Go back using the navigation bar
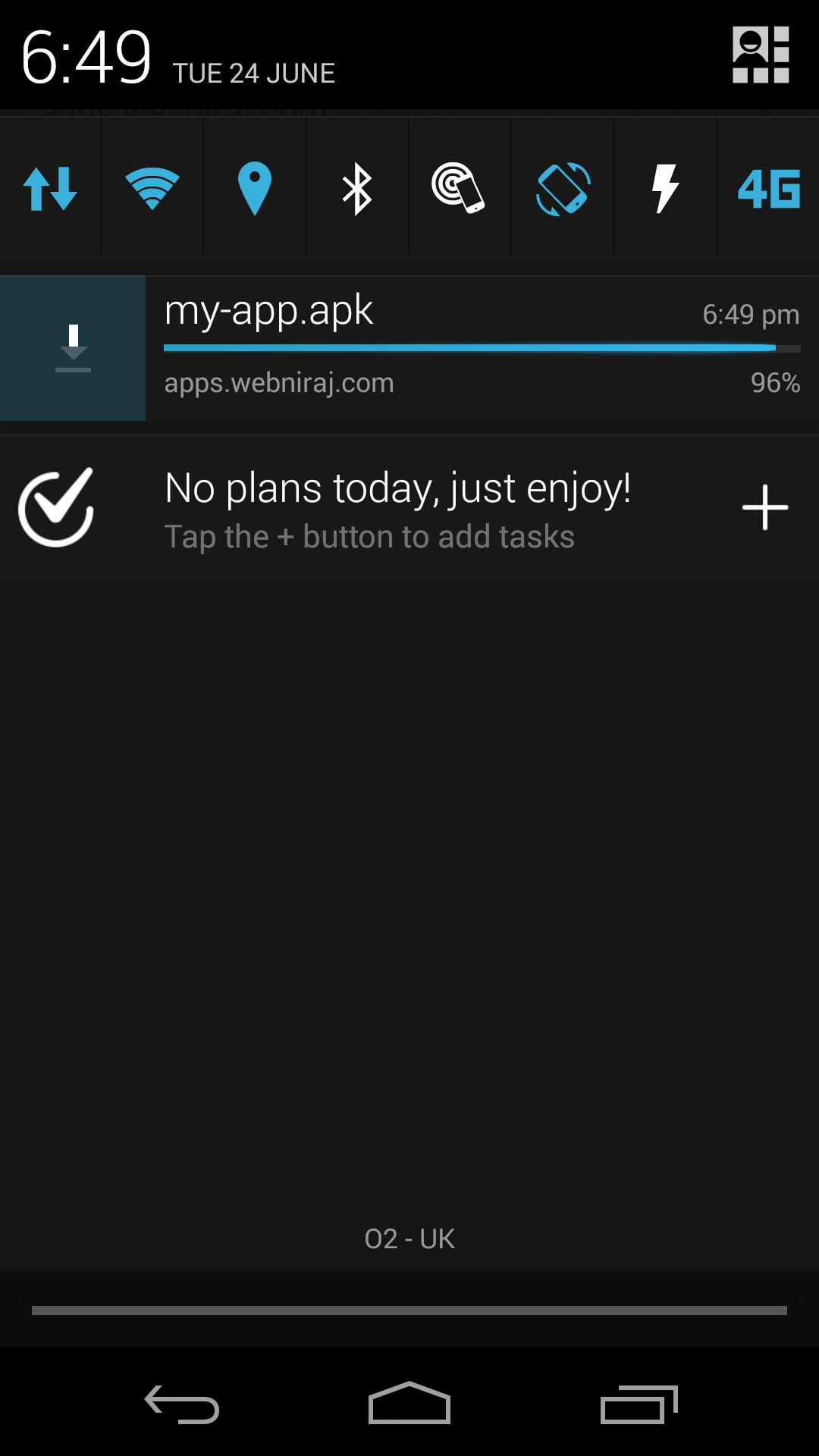Viewport: 819px width, 1456px height. 182,1404
